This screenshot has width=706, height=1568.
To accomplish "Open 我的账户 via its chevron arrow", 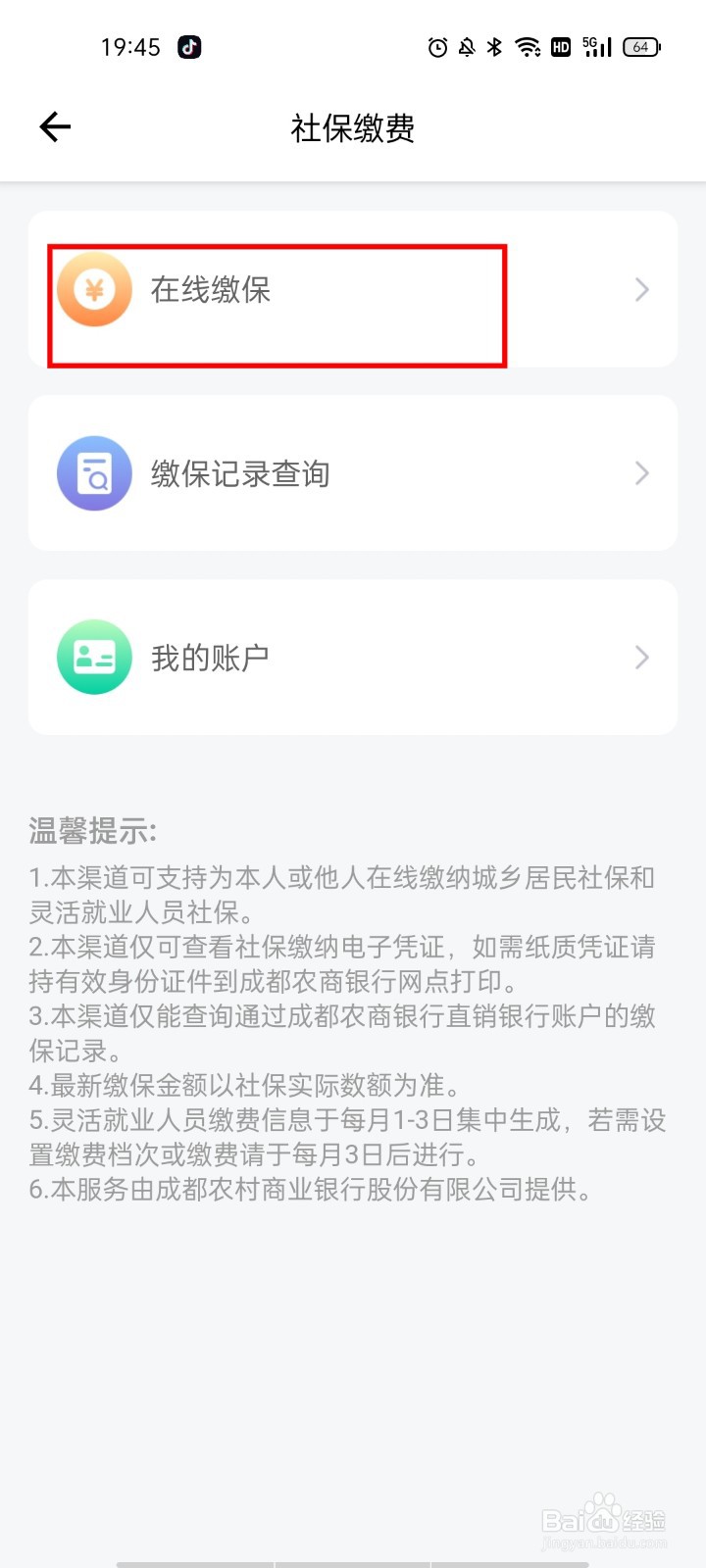I will pos(642,657).
